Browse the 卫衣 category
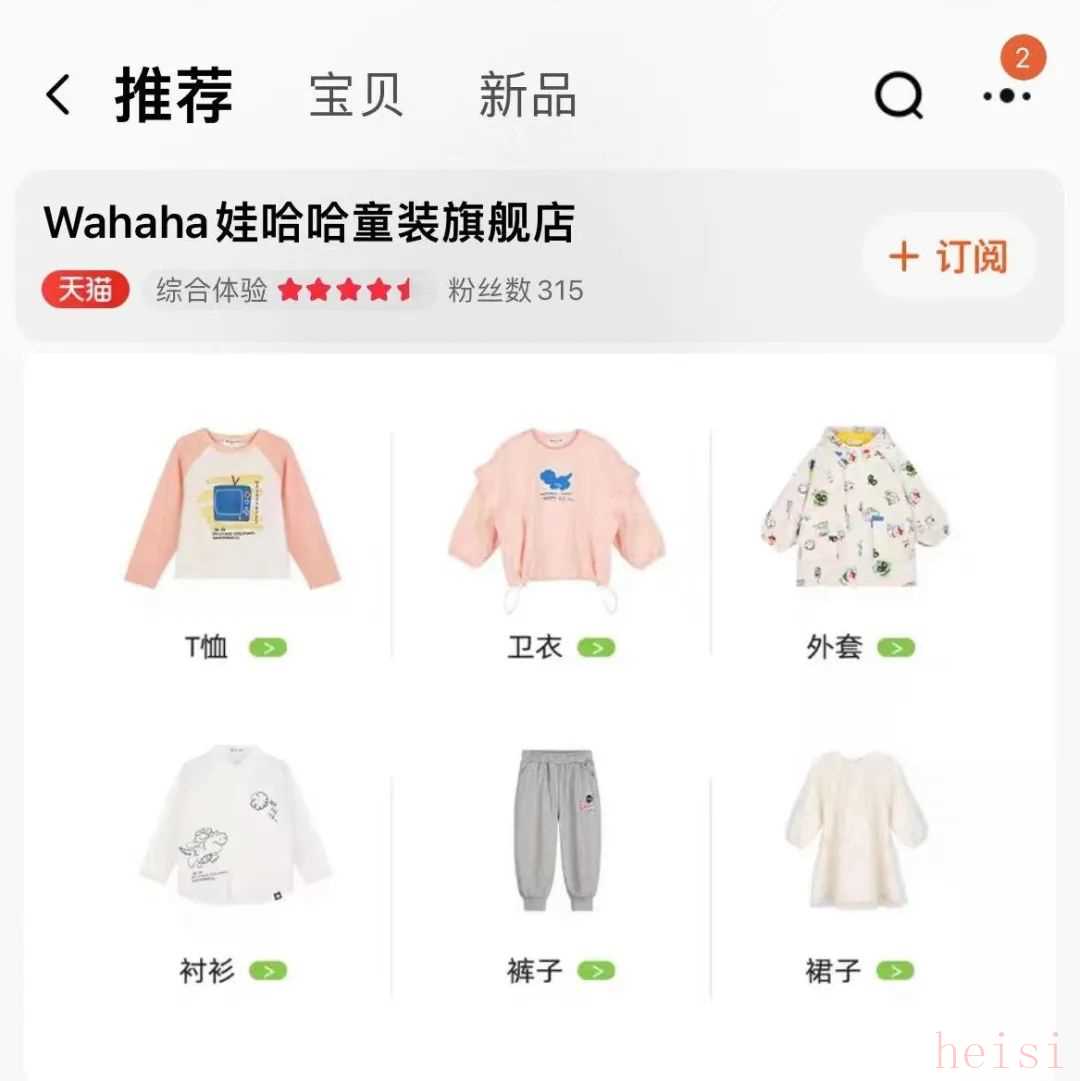This screenshot has height=1081, width=1080. click(x=558, y=540)
